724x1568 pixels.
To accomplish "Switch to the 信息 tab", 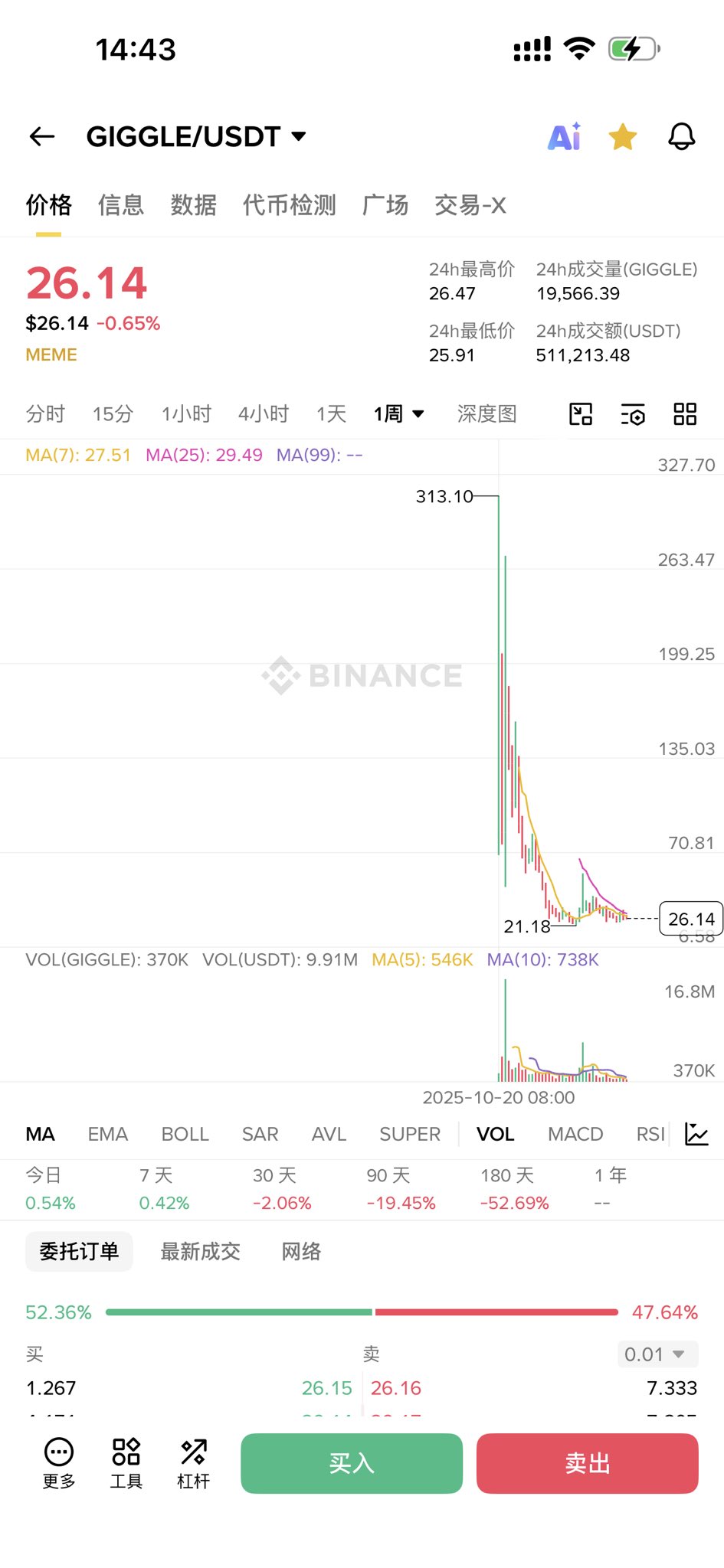I will click(121, 205).
